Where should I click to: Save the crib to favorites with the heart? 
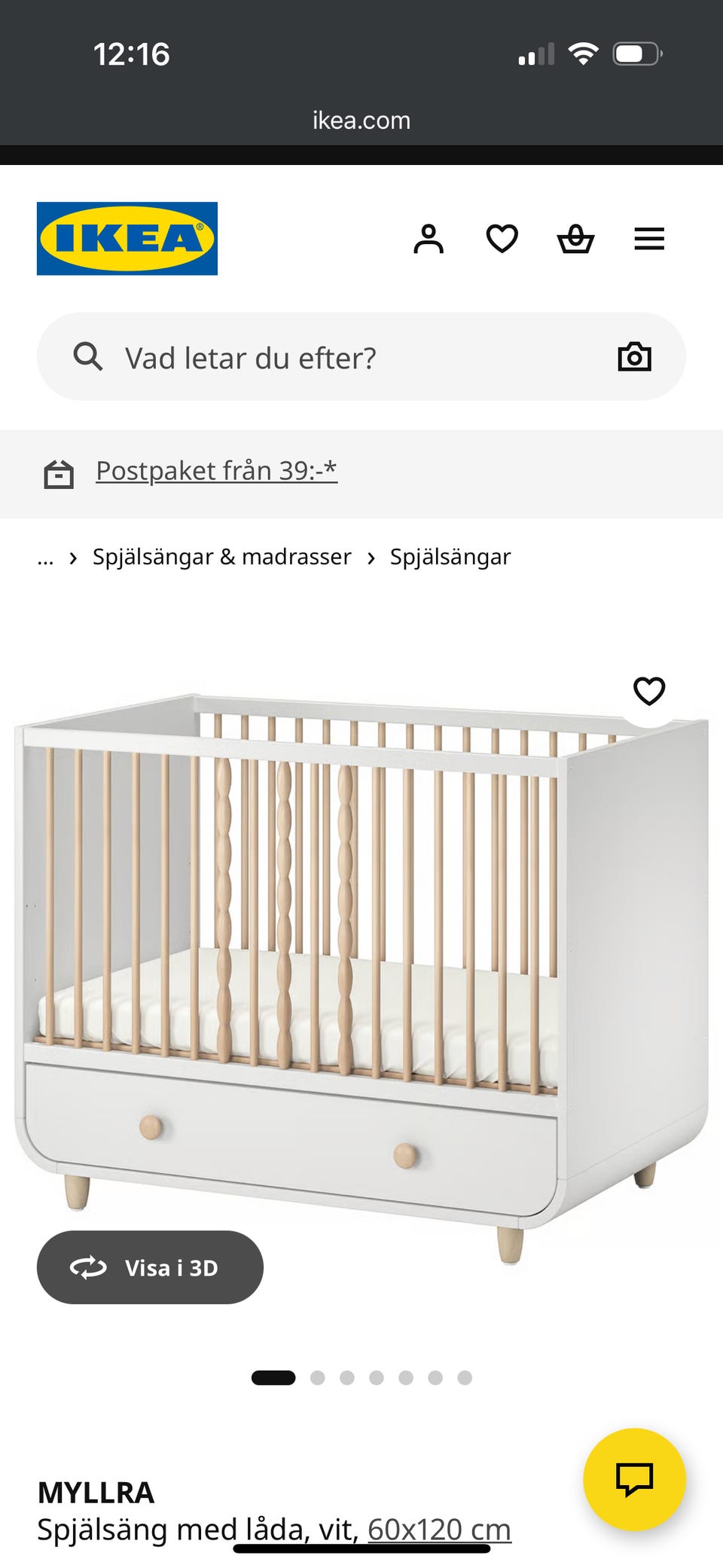(648, 689)
